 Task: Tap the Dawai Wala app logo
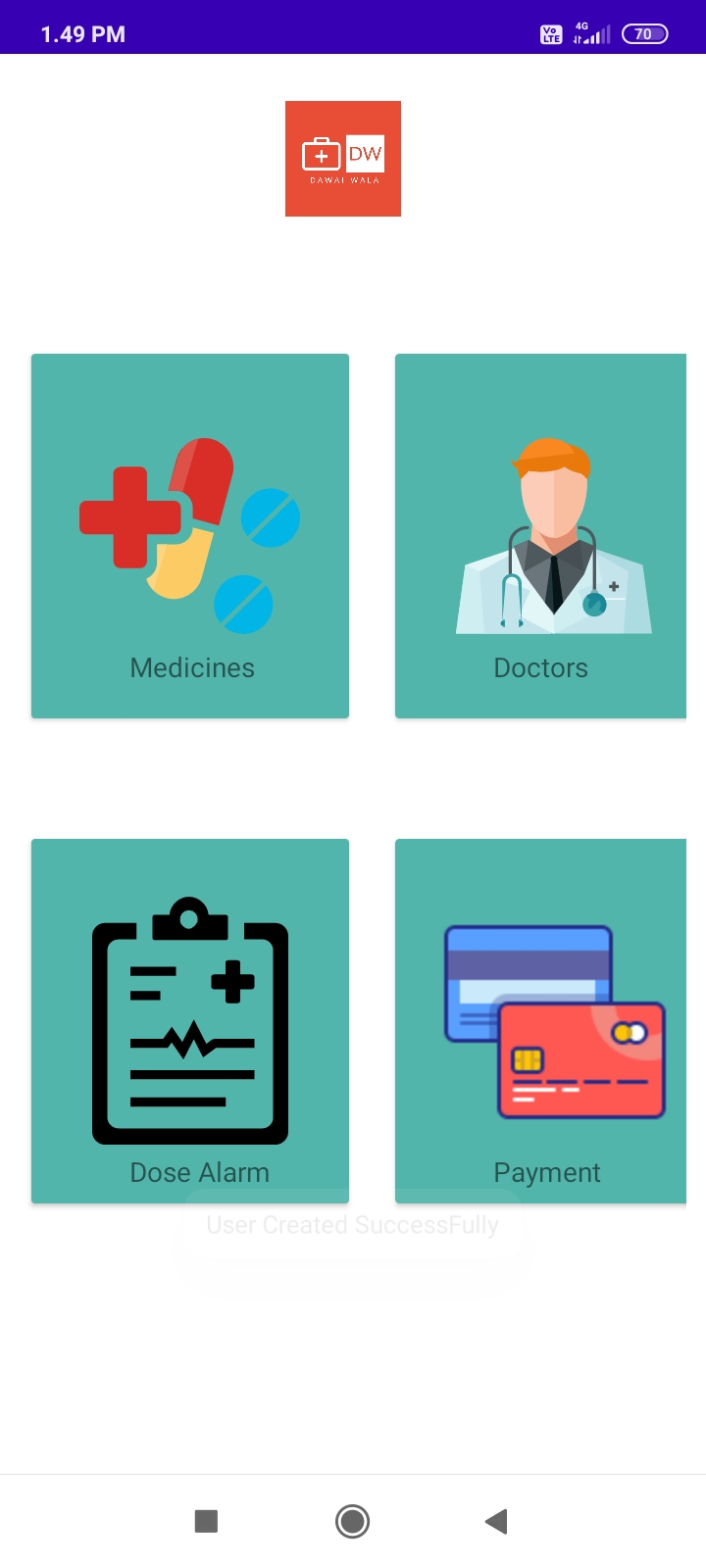[342, 158]
